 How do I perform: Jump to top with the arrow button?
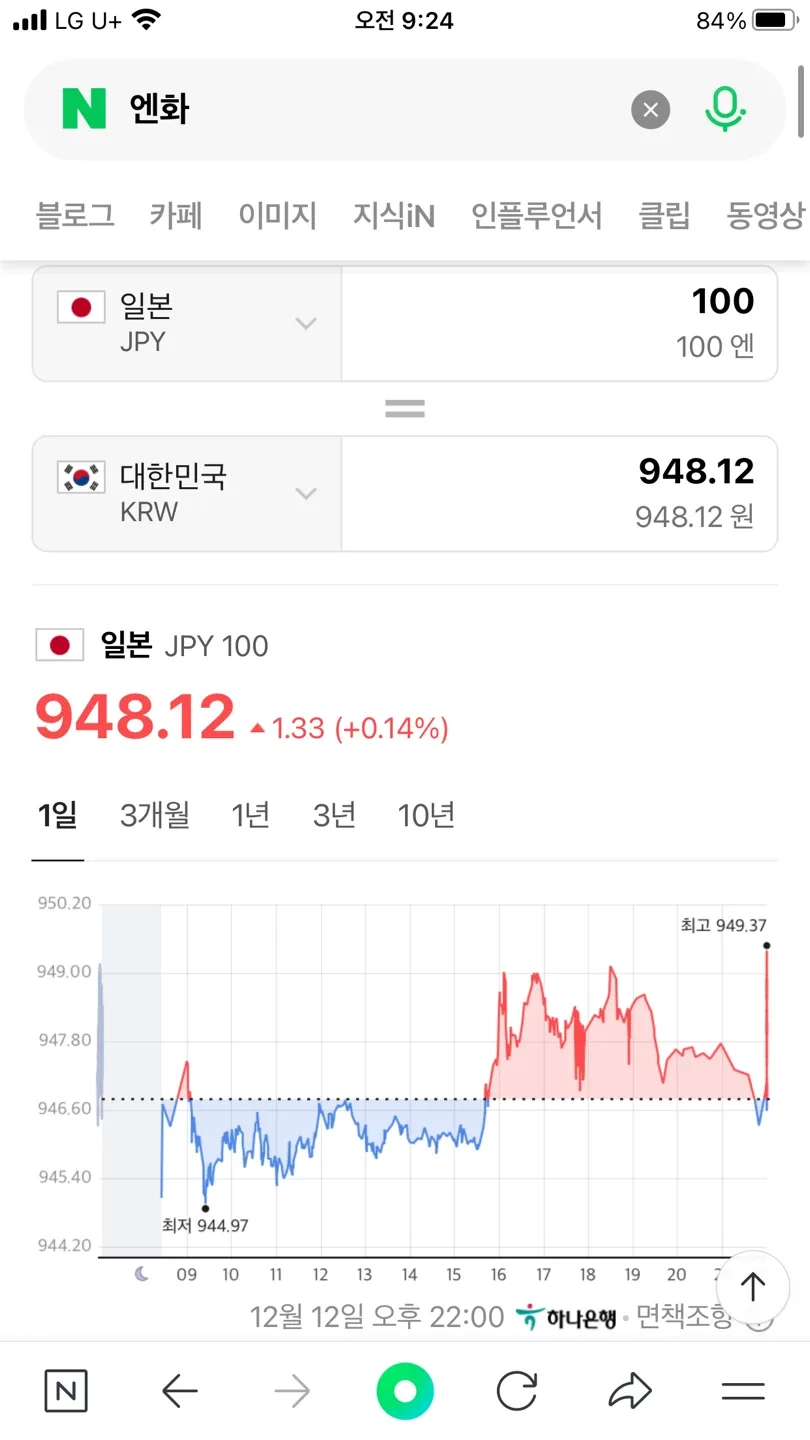[753, 1287]
